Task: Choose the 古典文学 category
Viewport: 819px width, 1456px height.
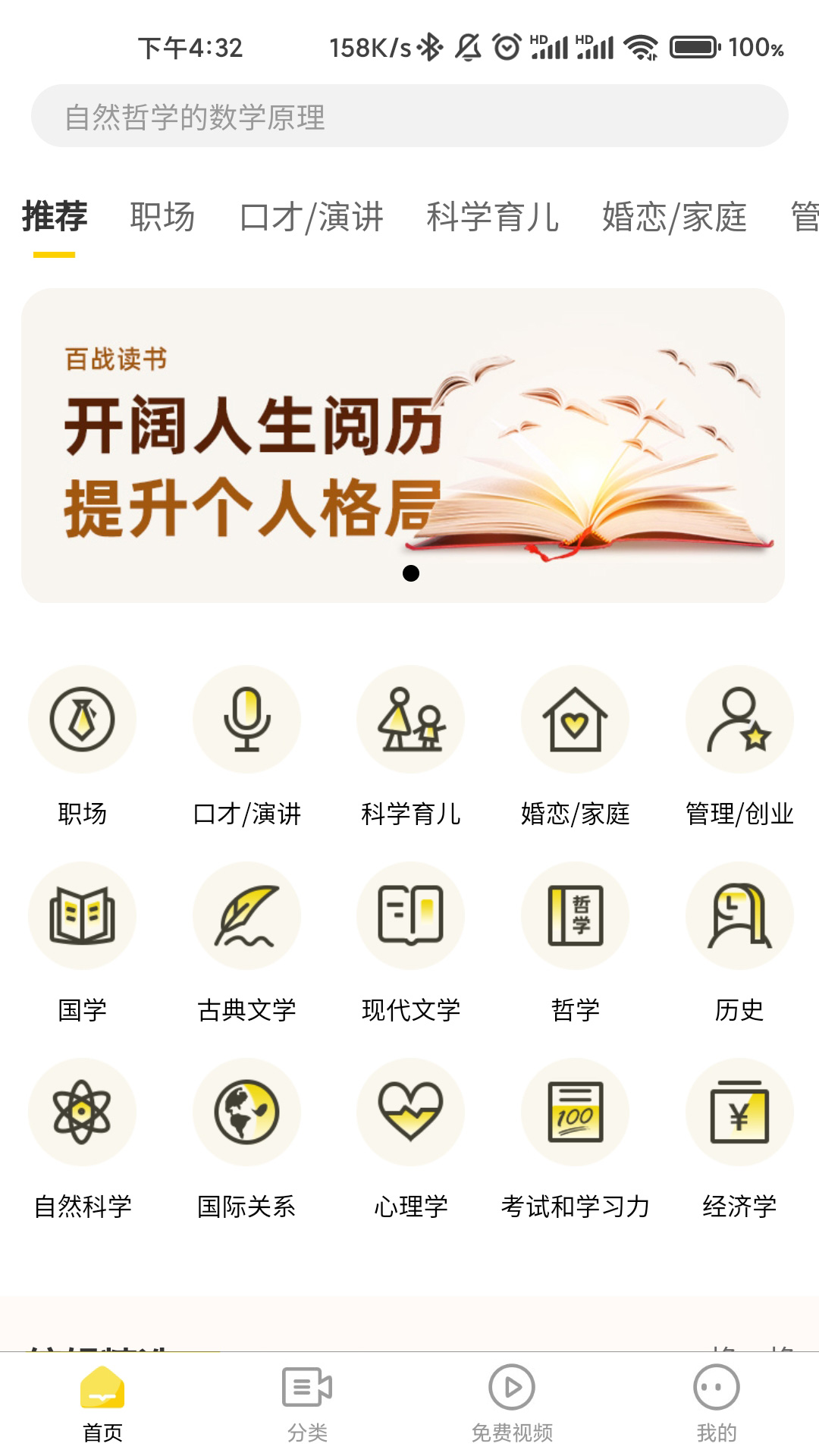Action: pyautogui.click(x=246, y=916)
